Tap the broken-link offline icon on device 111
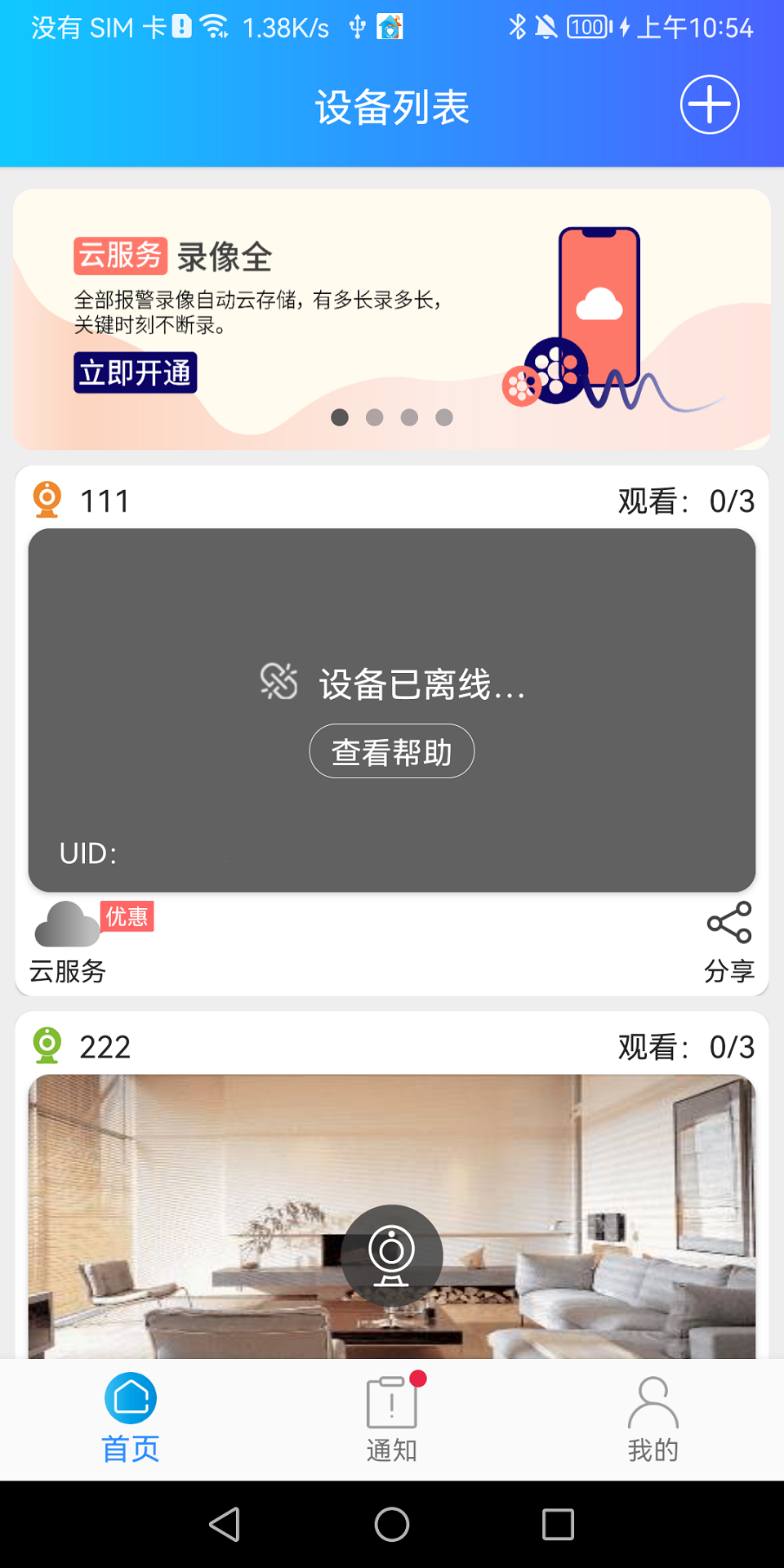The height and width of the screenshot is (1568, 784). (x=280, y=682)
